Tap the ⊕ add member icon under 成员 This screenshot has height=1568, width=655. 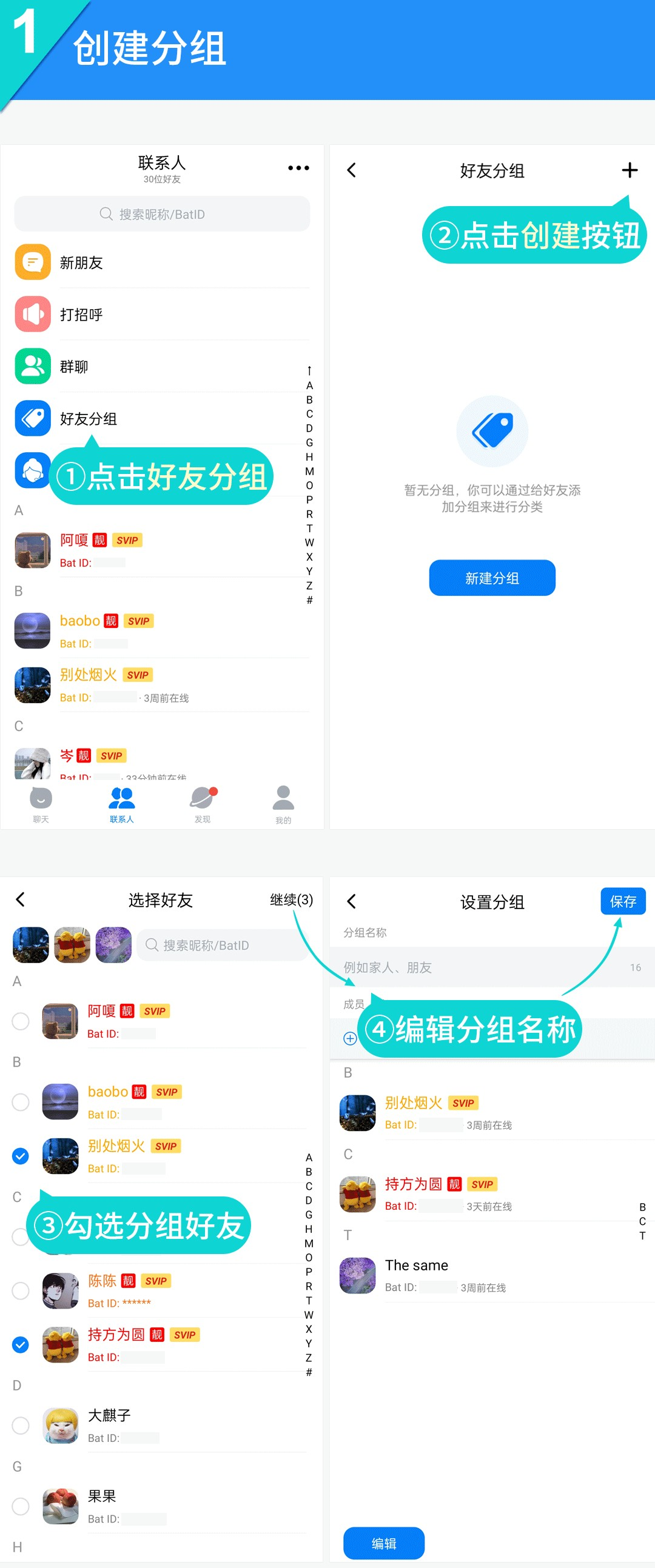click(350, 1038)
